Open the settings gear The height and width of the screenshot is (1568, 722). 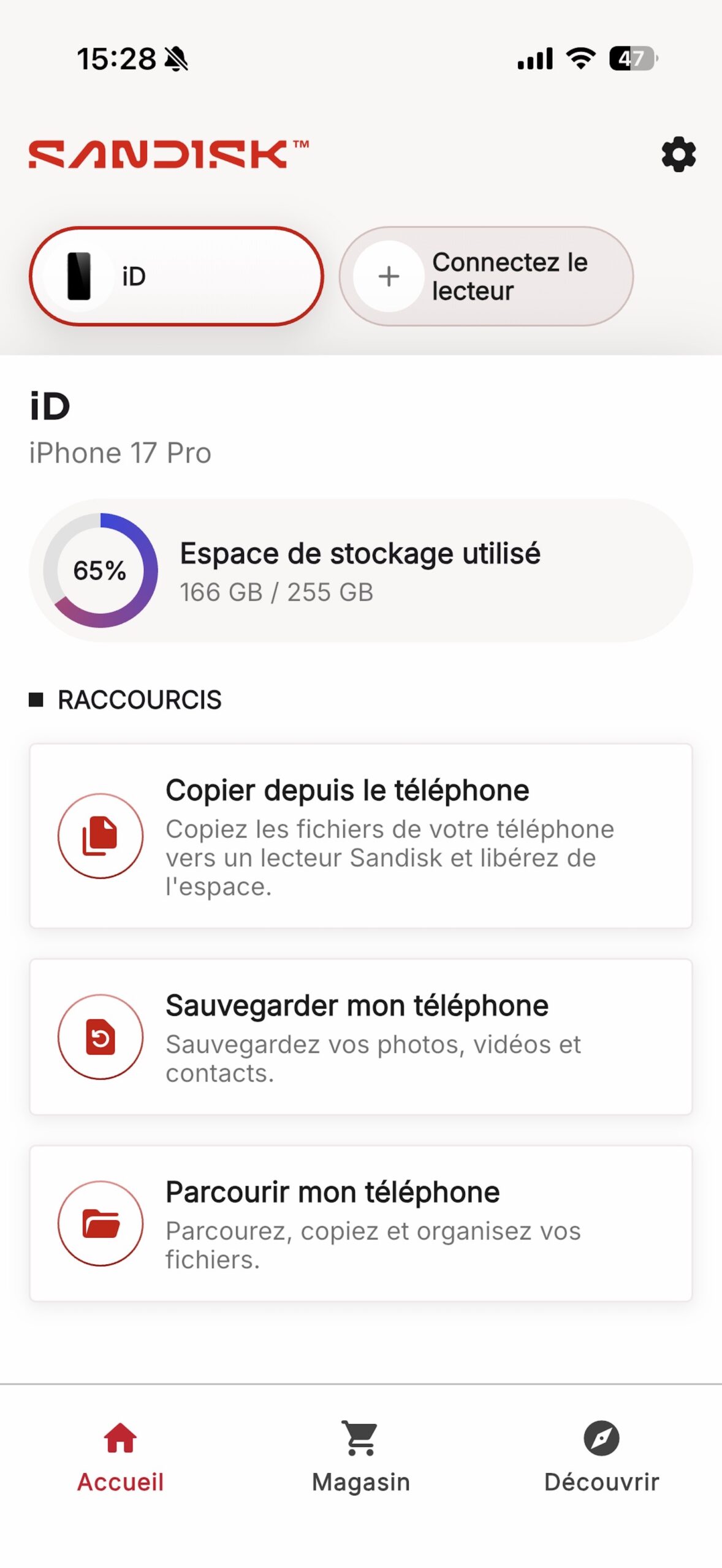678,155
